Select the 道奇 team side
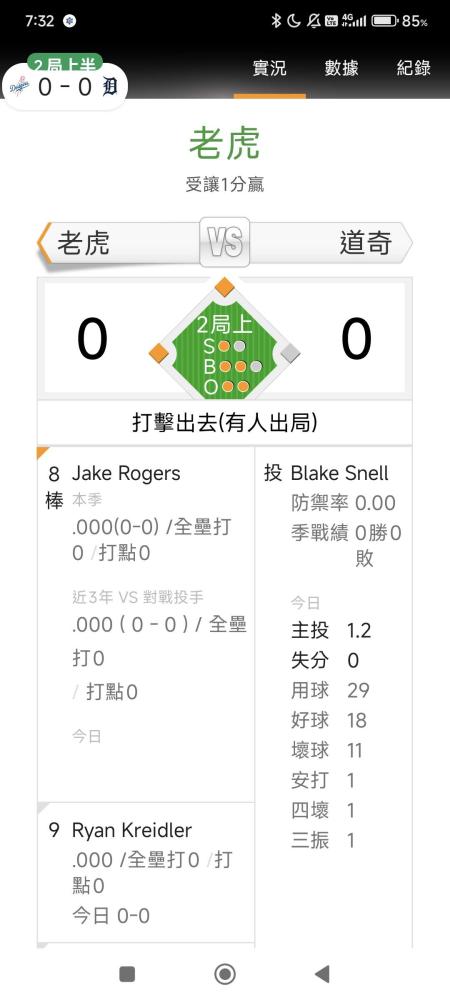The height and width of the screenshot is (1000, 450). 331,243
